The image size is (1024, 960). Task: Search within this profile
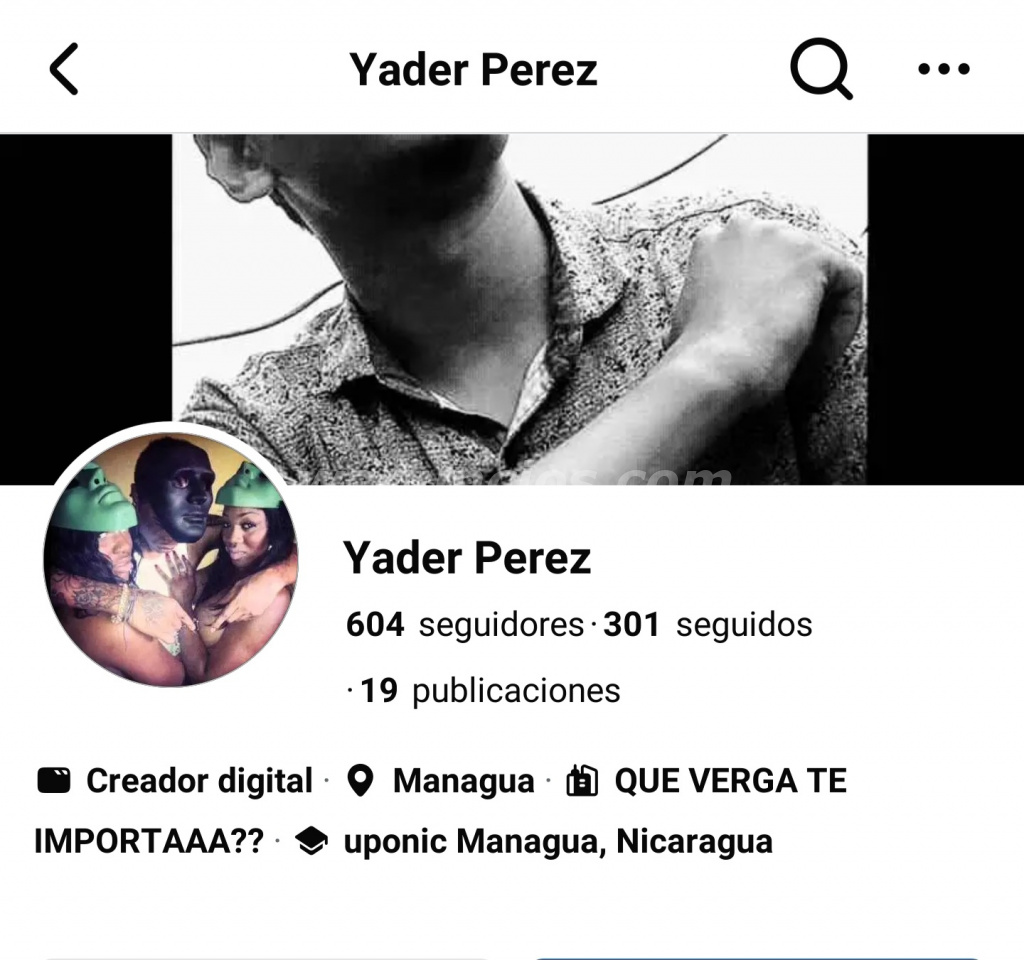click(821, 70)
